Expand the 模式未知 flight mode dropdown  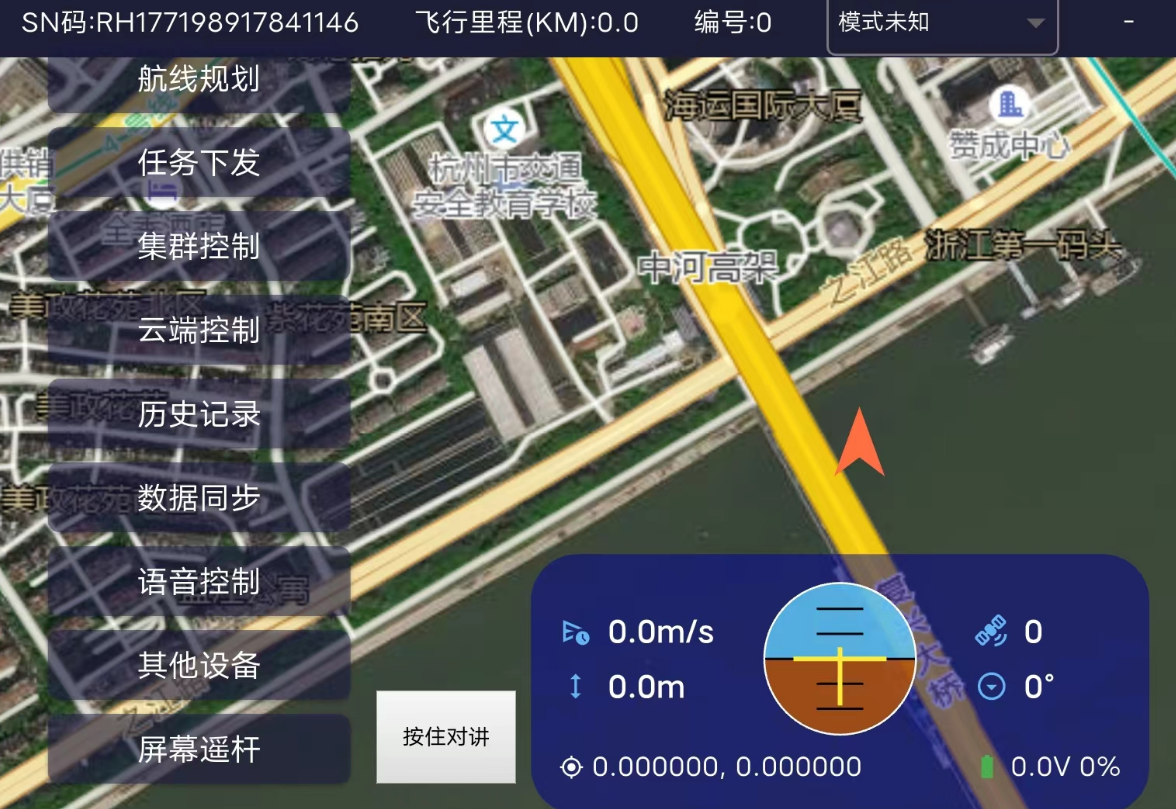click(942, 23)
